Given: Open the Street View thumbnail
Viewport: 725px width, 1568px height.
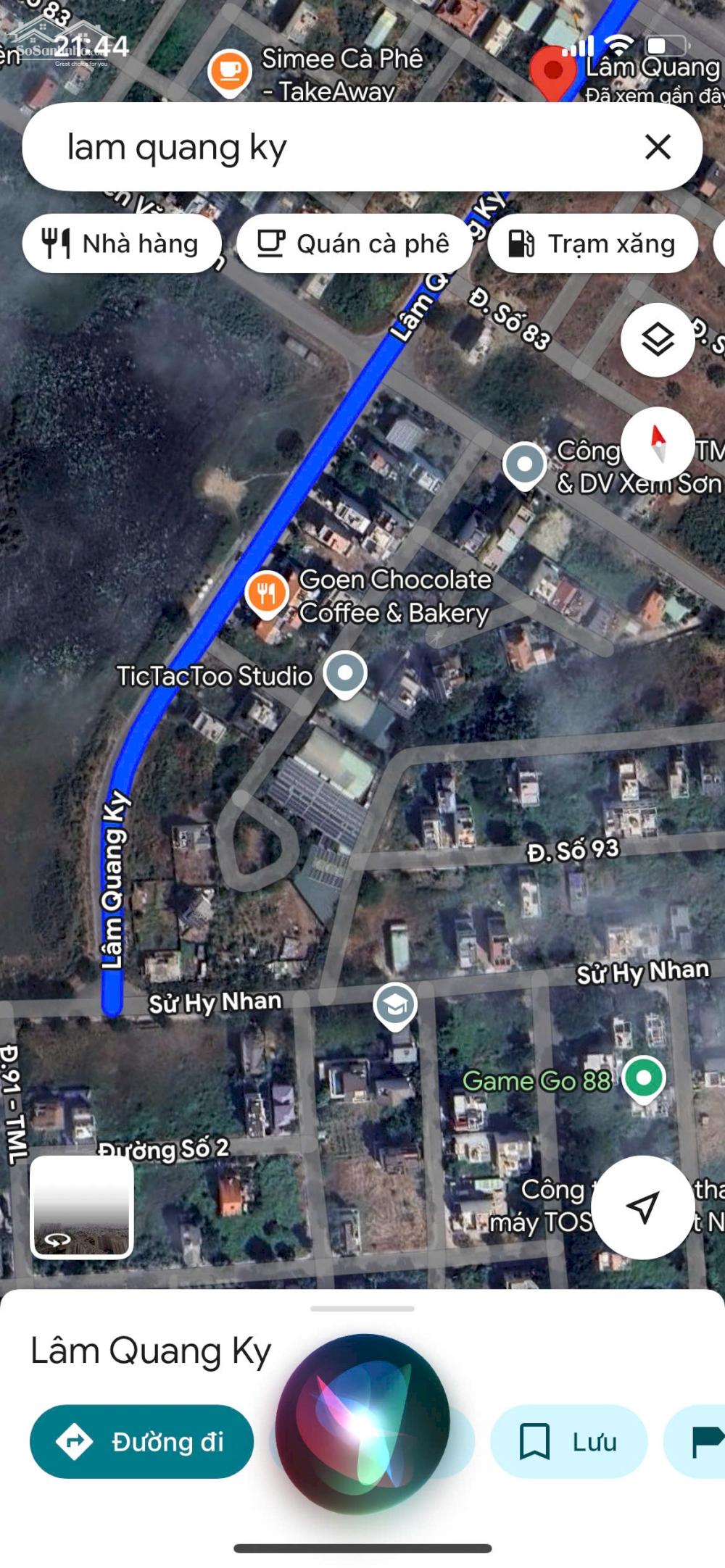Looking at the screenshot, I should (81, 1206).
